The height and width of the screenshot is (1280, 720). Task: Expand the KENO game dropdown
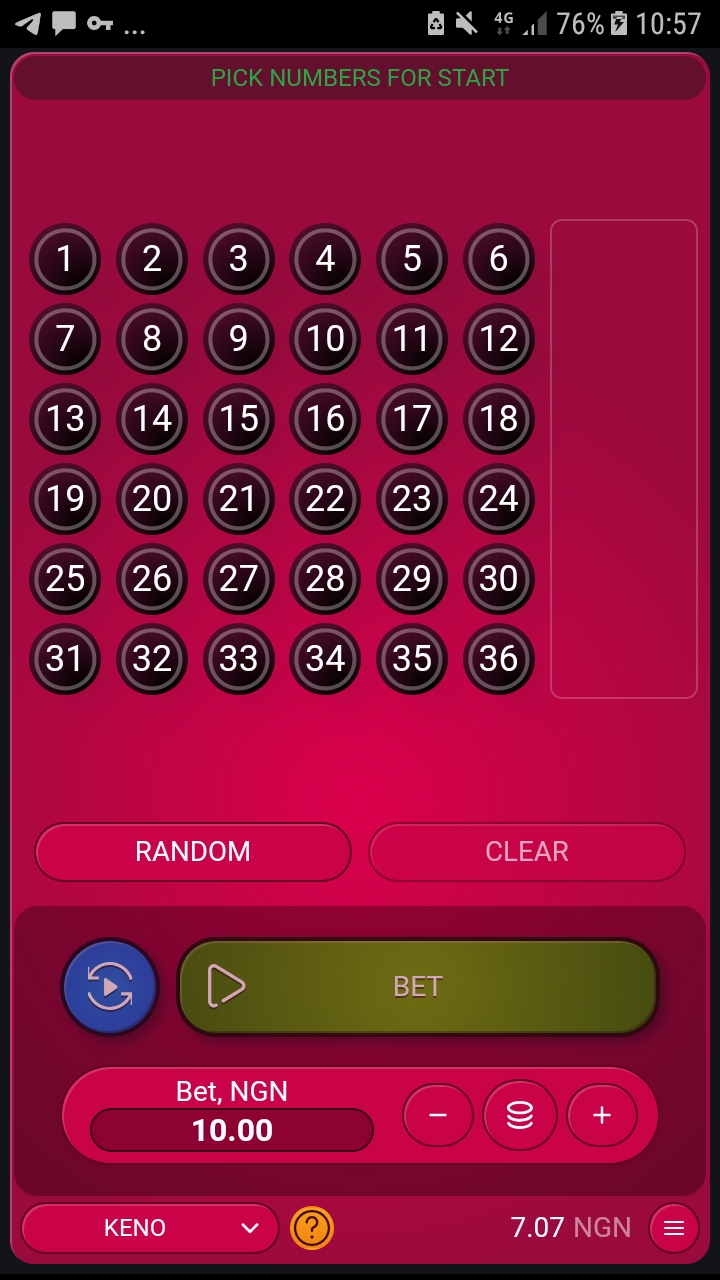click(x=150, y=1228)
